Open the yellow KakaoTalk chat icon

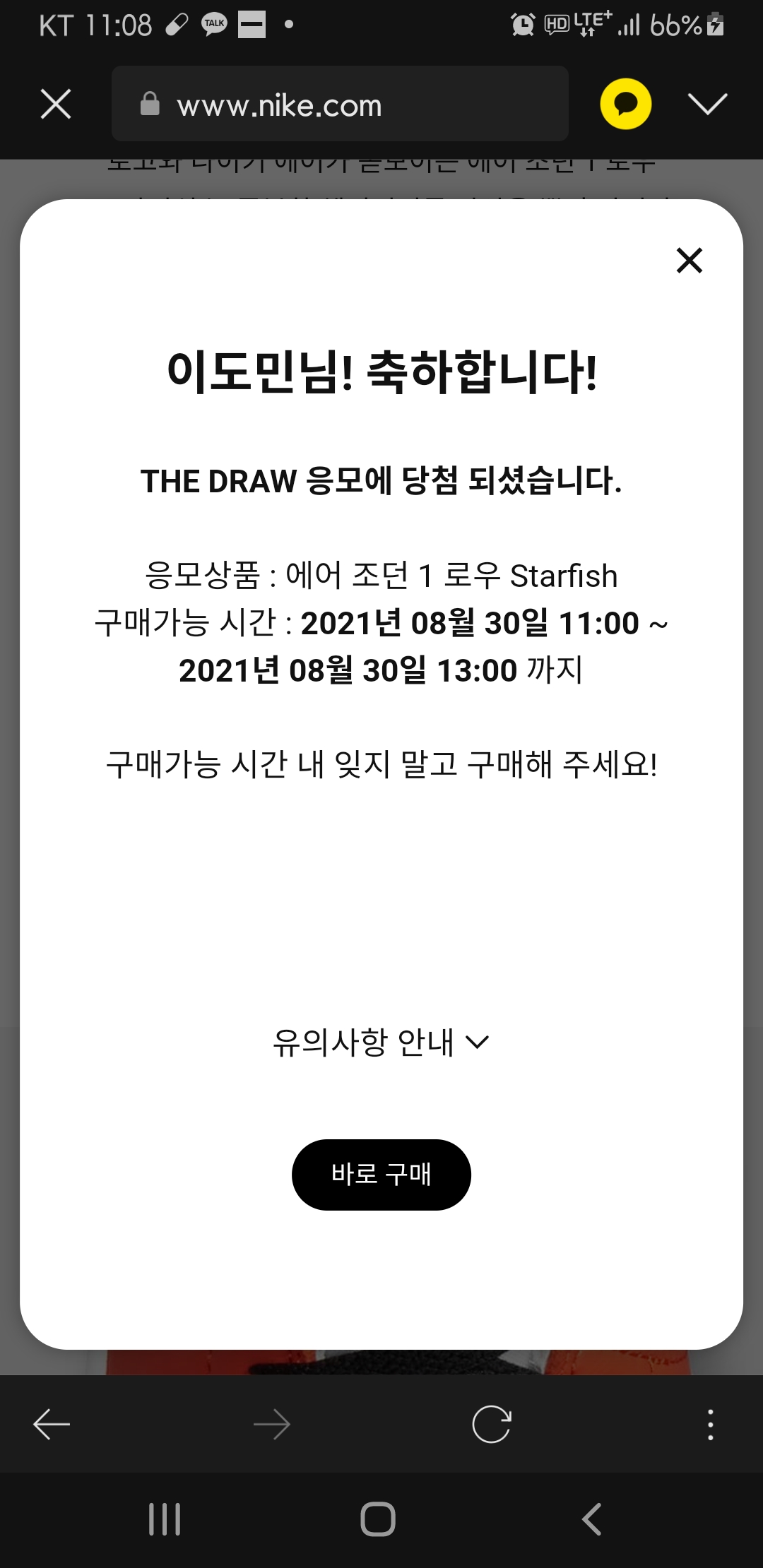pyautogui.click(x=626, y=104)
